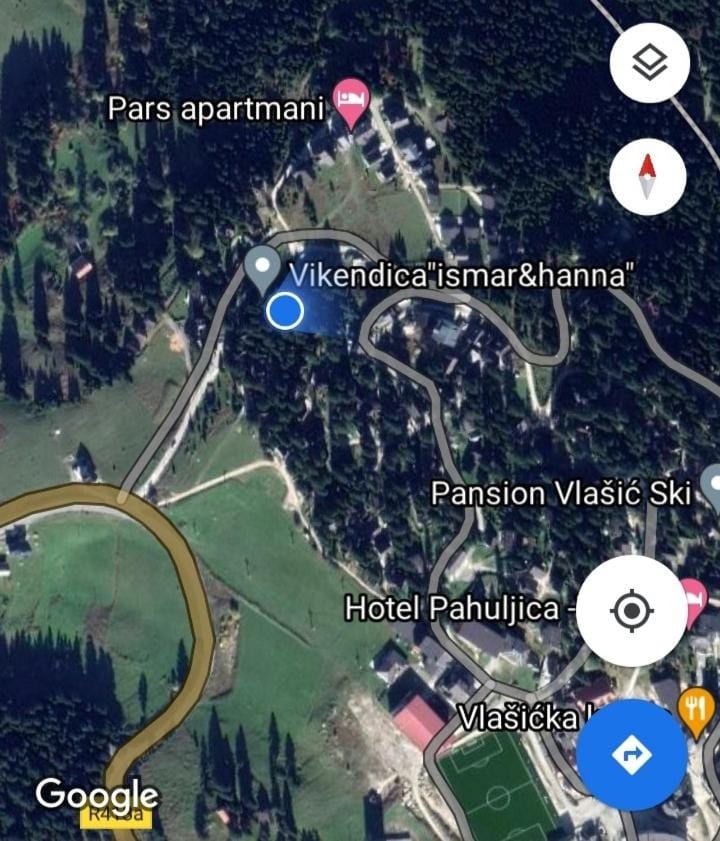The height and width of the screenshot is (841, 720).
Task: Select the Pansion Vlašić Ski marker
Action: pyautogui.click(x=712, y=487)
